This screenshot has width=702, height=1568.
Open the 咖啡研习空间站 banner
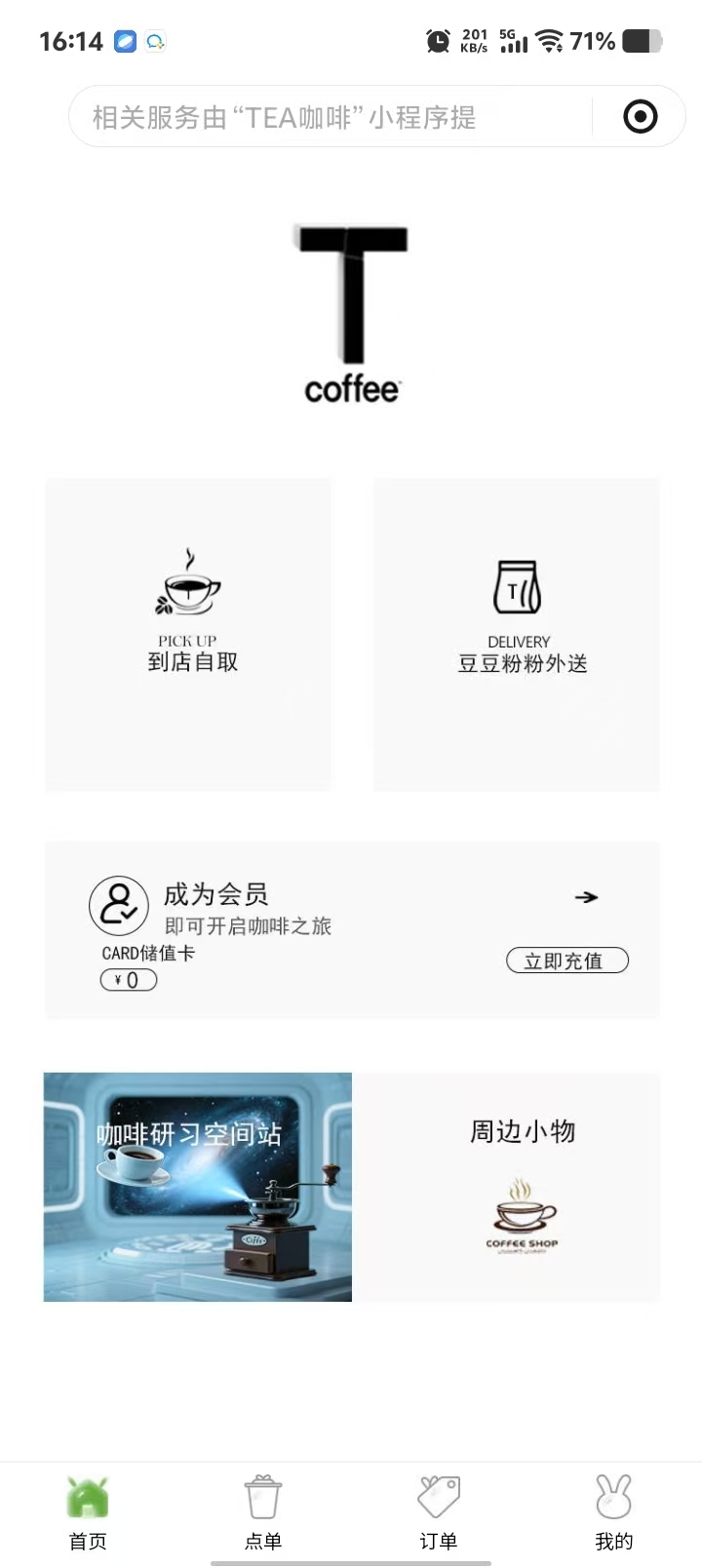pos(198,1187)
